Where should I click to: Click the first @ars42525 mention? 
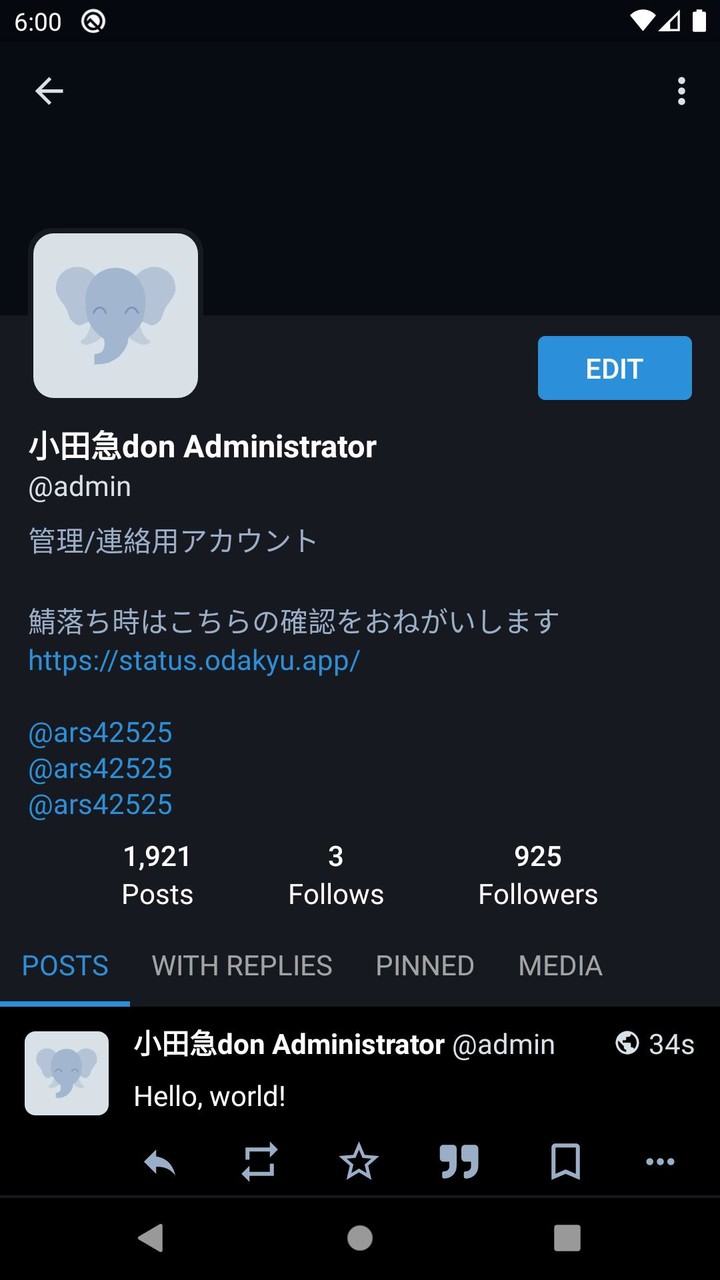tap(100, 732)
